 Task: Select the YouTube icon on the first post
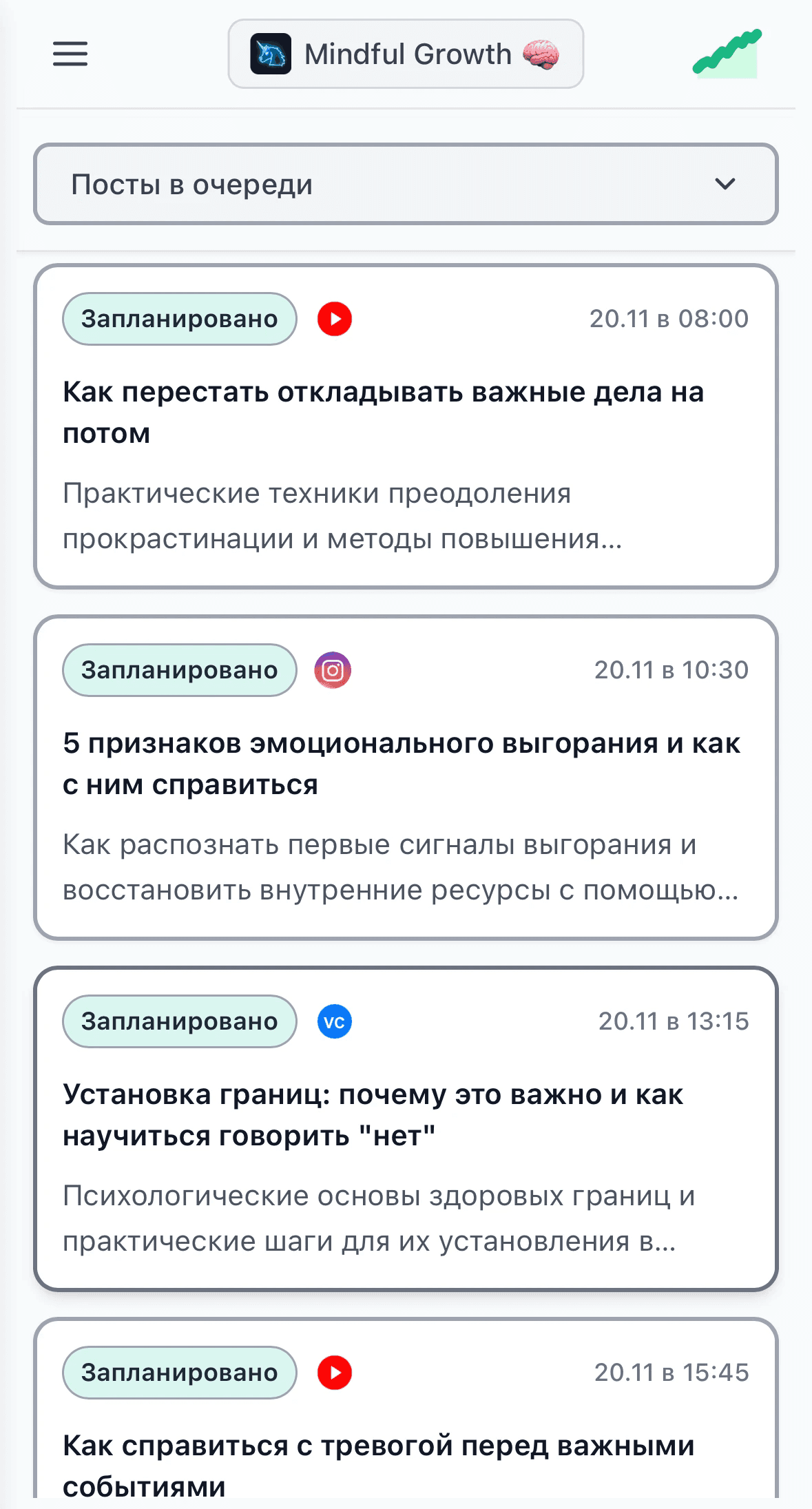click(x=334, y=318)
